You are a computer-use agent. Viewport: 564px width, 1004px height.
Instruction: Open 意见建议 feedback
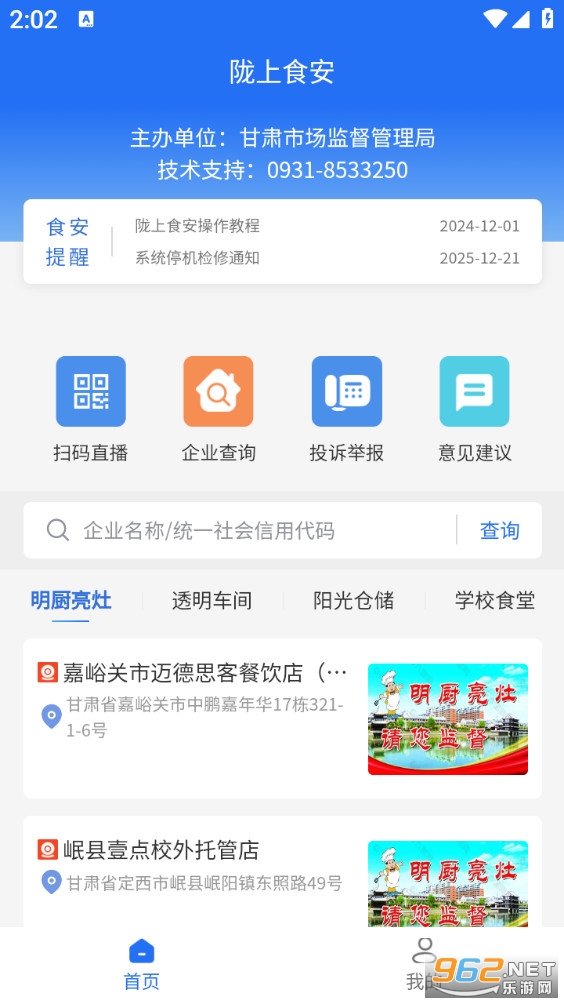click(x=474, y=409)
